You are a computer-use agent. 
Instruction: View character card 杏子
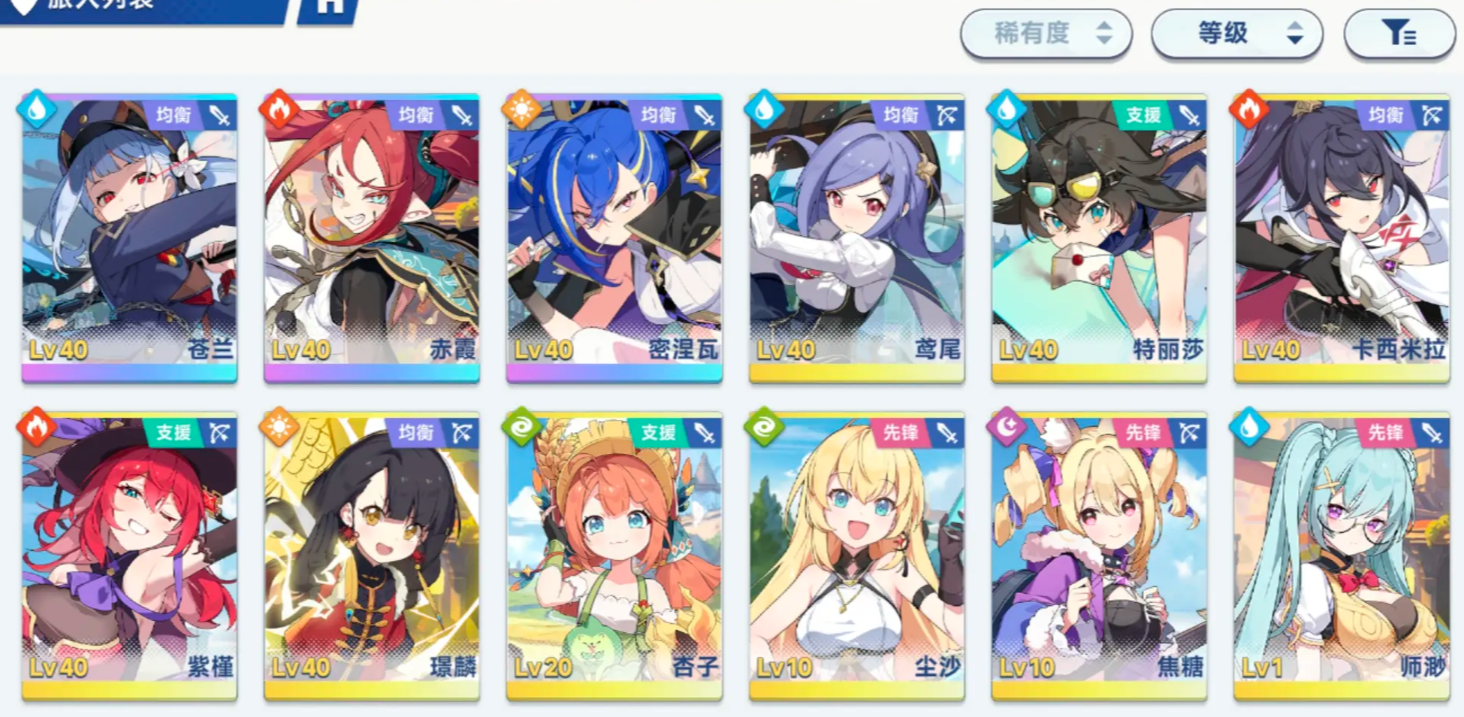(x=613, y=555)
